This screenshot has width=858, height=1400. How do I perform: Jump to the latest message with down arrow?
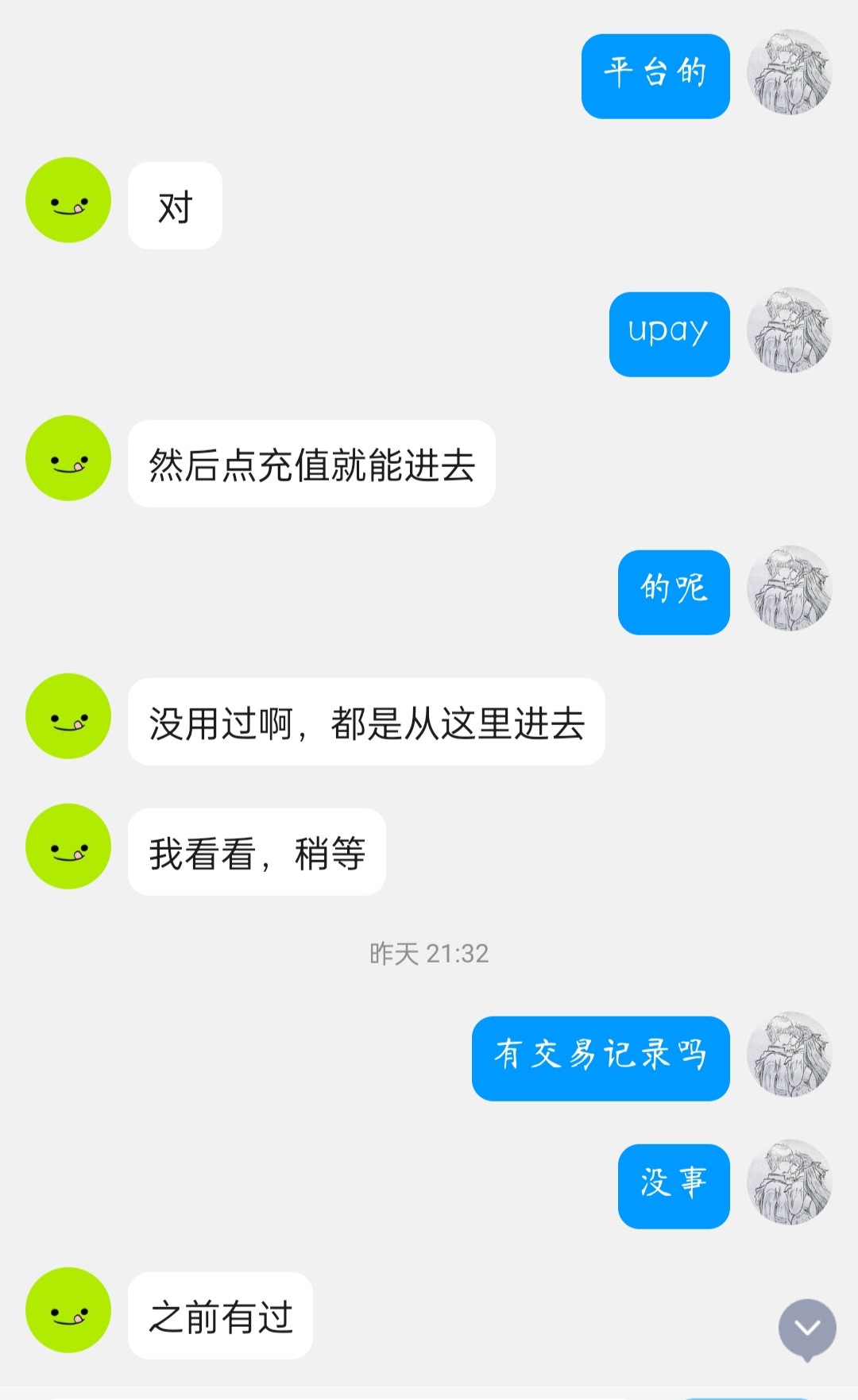[807, 1329]
